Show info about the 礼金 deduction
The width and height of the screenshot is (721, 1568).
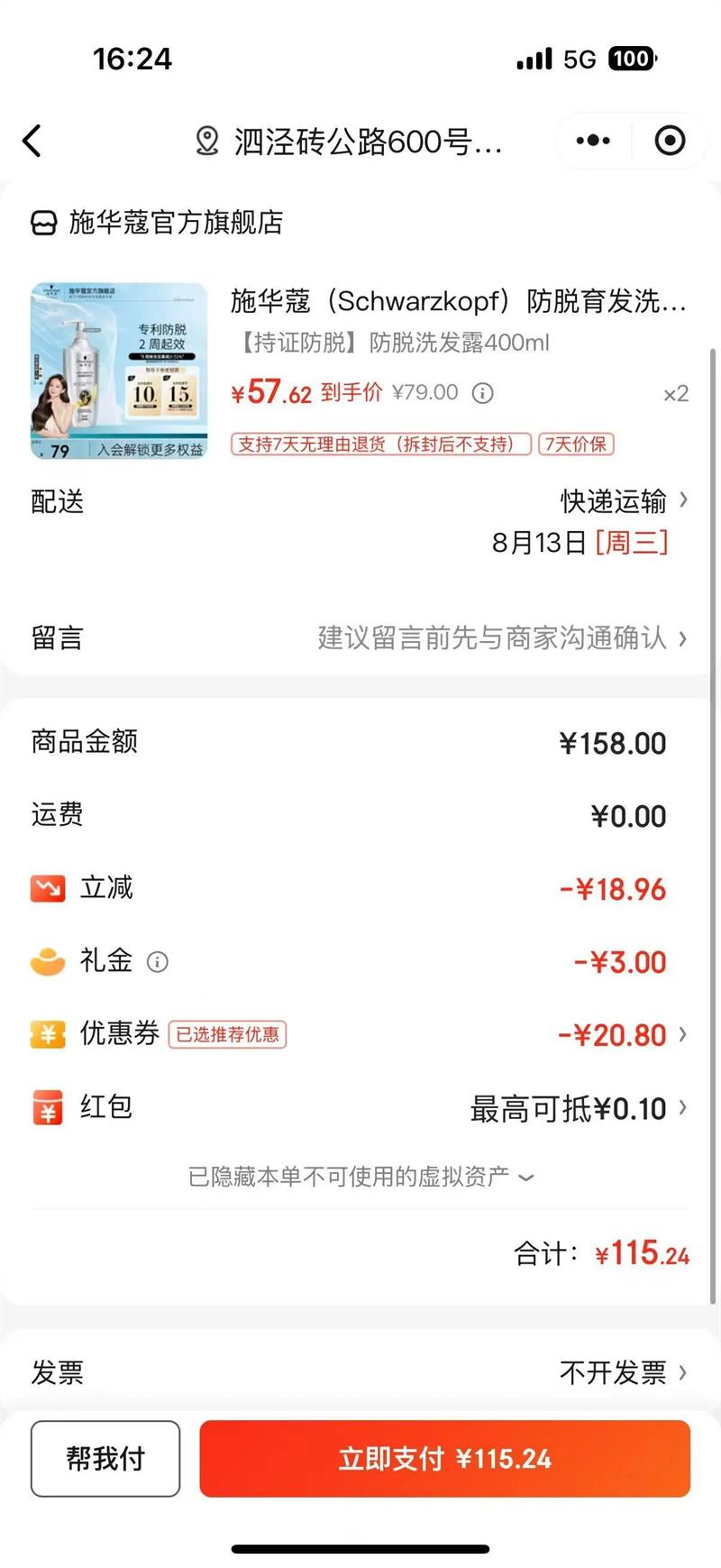point(158,962)
